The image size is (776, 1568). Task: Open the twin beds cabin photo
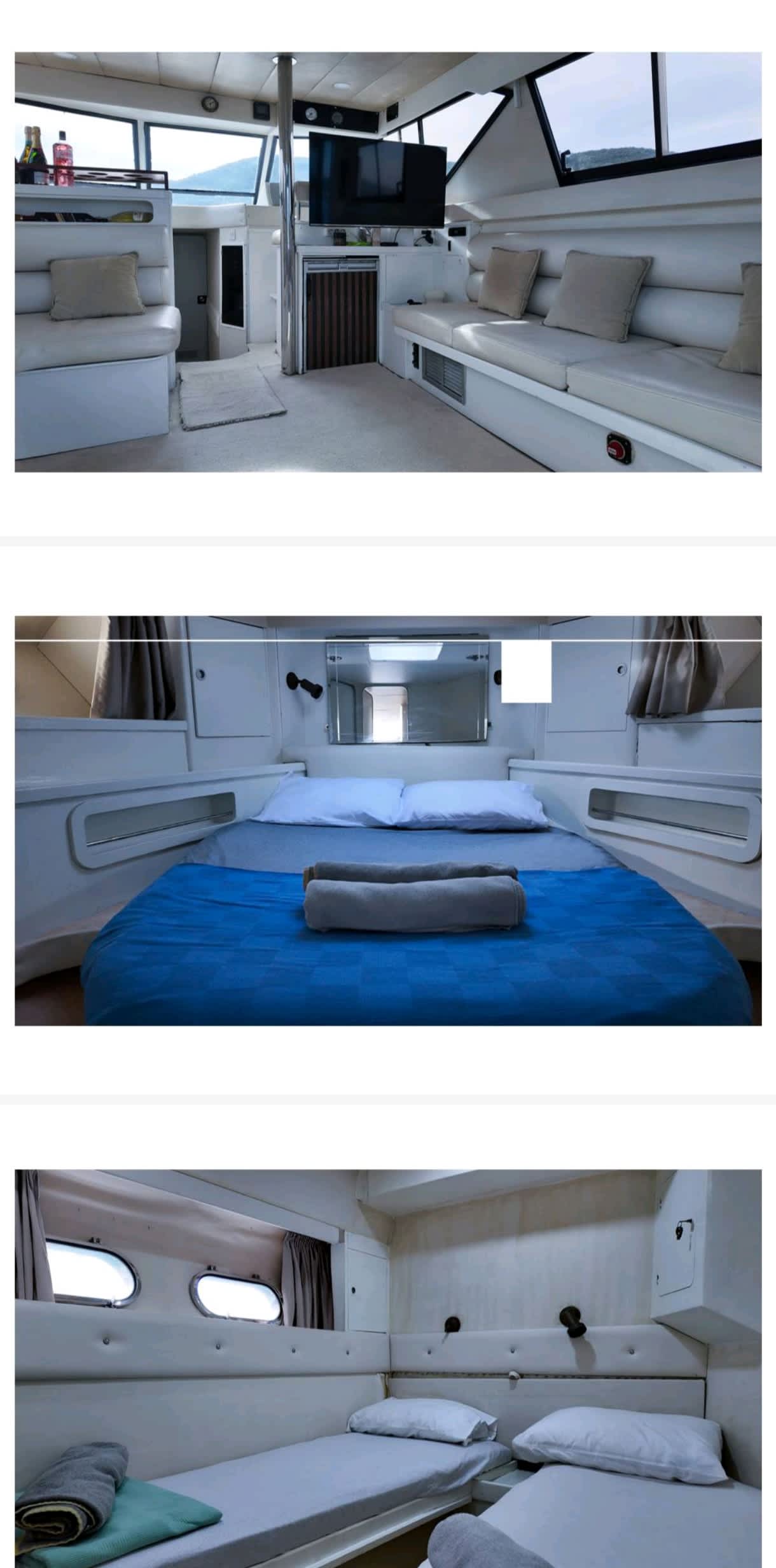pyautogui.click(x=388, y=1368)
